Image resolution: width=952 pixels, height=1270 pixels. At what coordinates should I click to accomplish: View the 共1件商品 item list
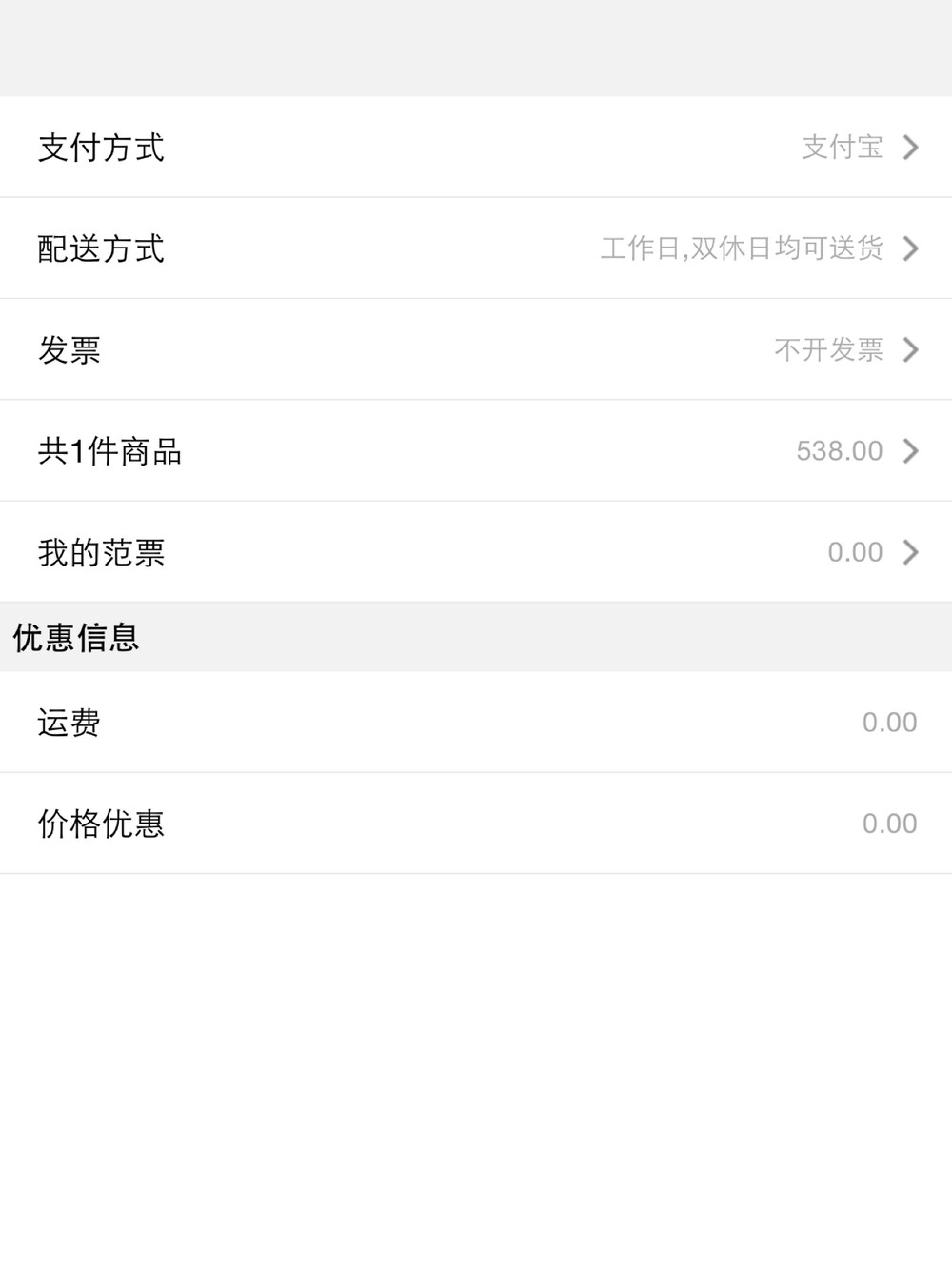click(476, 450)
